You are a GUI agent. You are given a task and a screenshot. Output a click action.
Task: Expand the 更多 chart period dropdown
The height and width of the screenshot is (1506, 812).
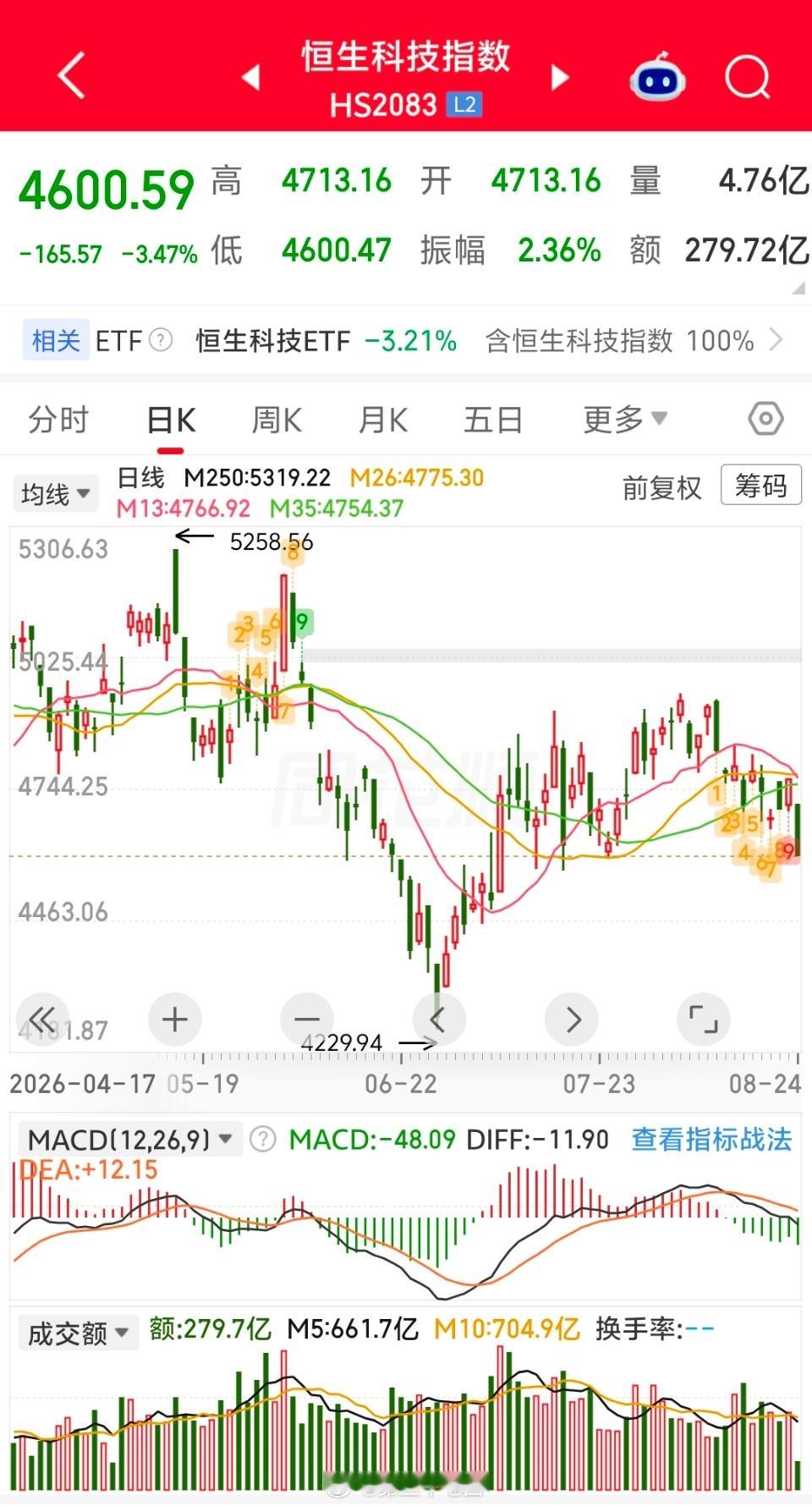tap(625, 419)
